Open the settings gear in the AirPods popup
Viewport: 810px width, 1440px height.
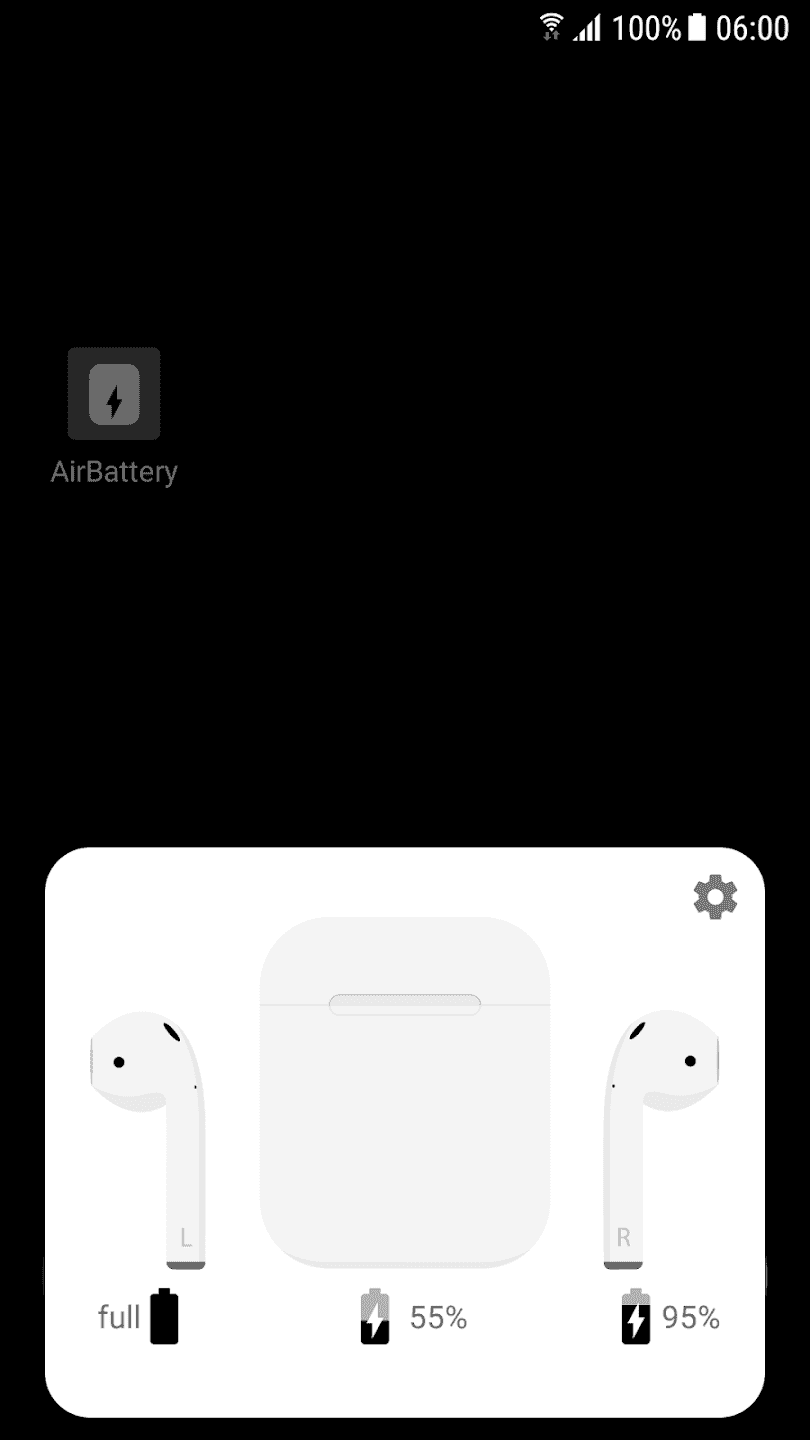(x=715, y=897)
